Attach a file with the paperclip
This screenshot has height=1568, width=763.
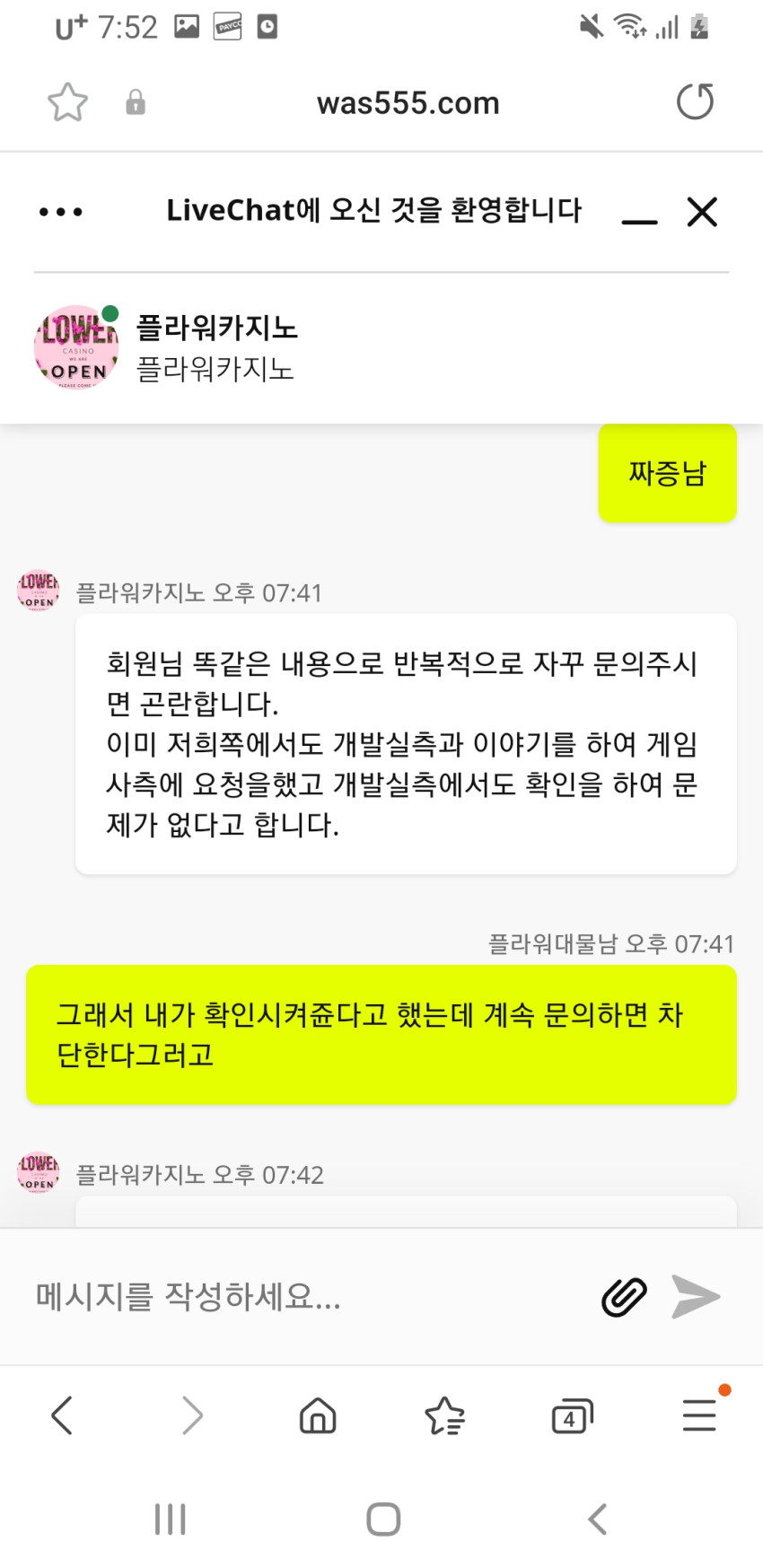[624, 1297]
